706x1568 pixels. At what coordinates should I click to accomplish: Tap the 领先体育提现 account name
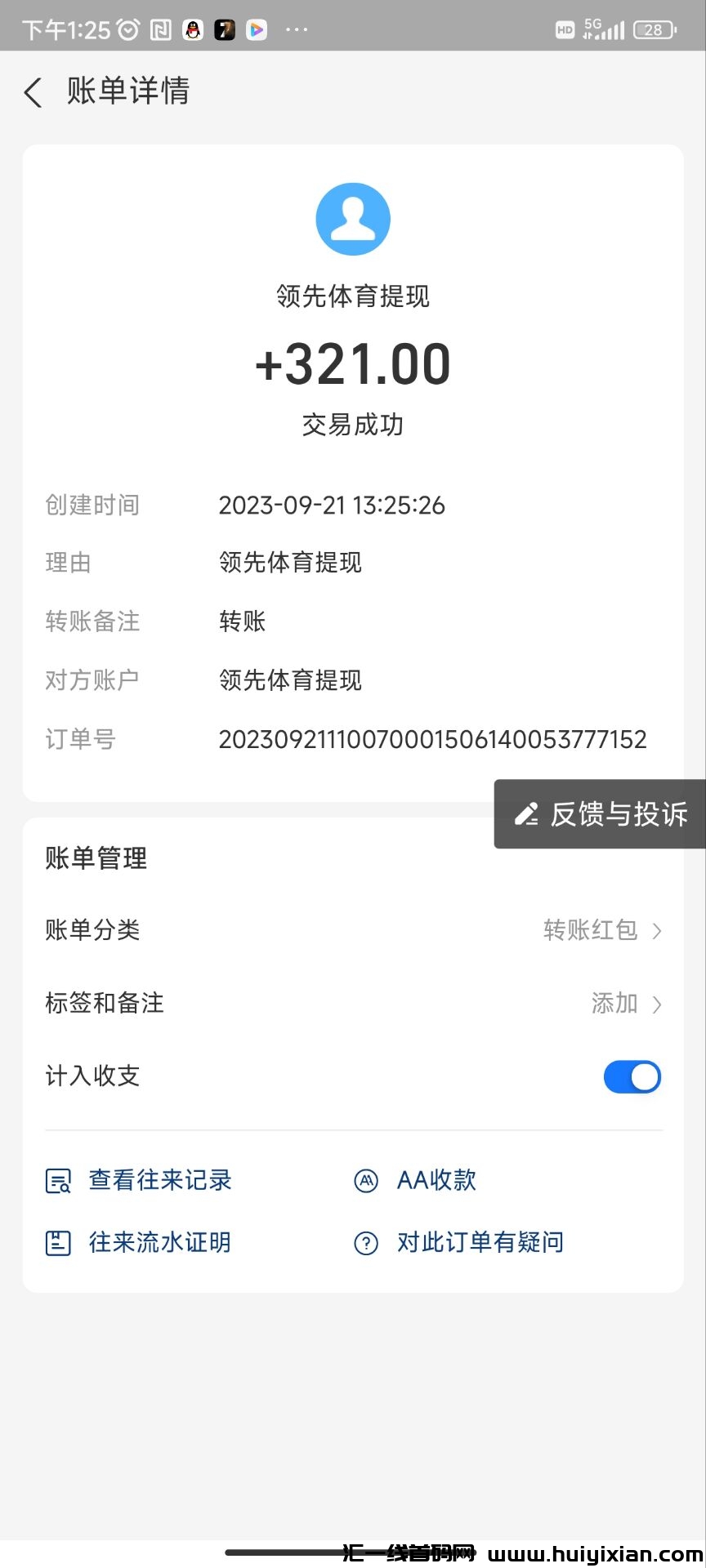pos(353,296)
